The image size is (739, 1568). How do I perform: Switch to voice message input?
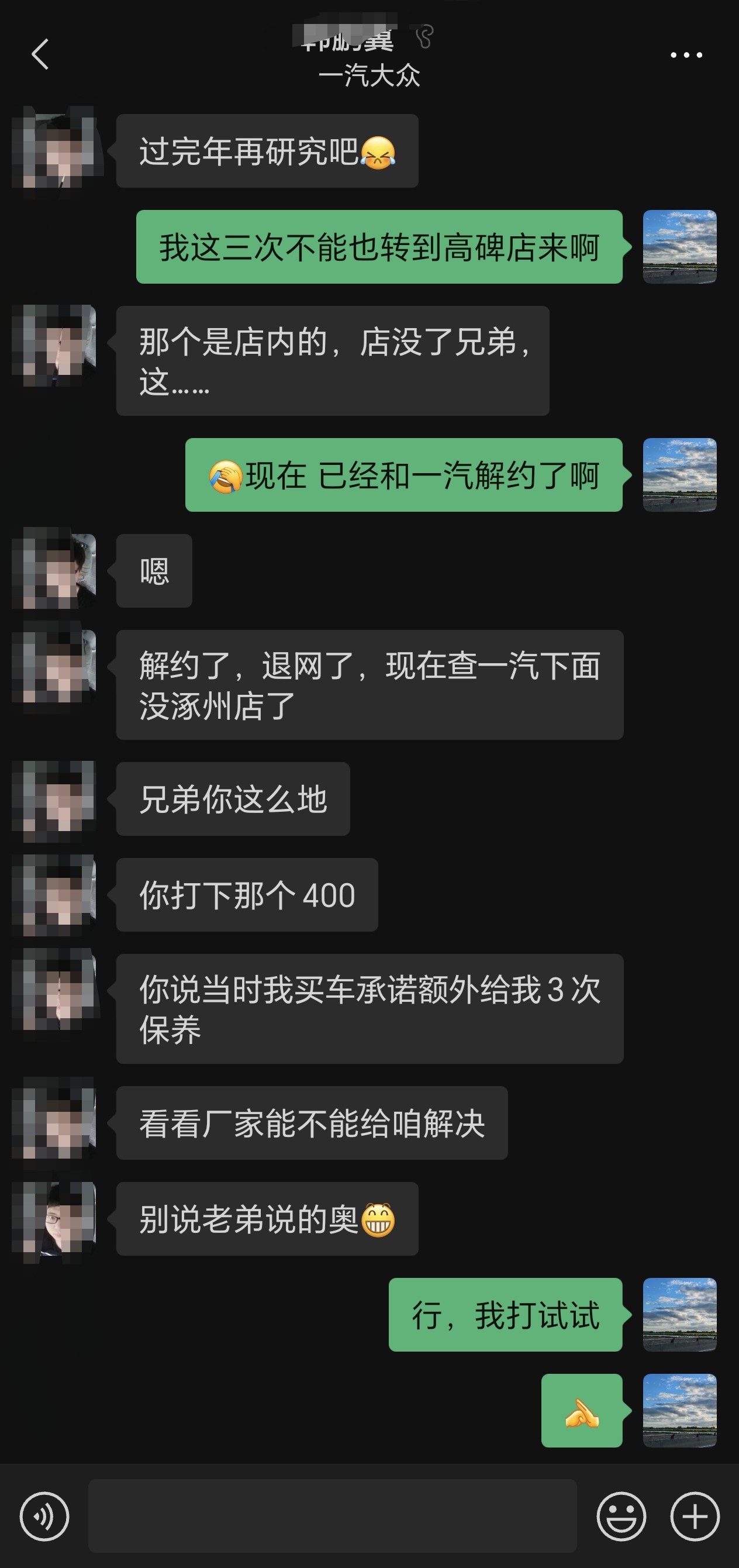click(x=44, y=1515)
